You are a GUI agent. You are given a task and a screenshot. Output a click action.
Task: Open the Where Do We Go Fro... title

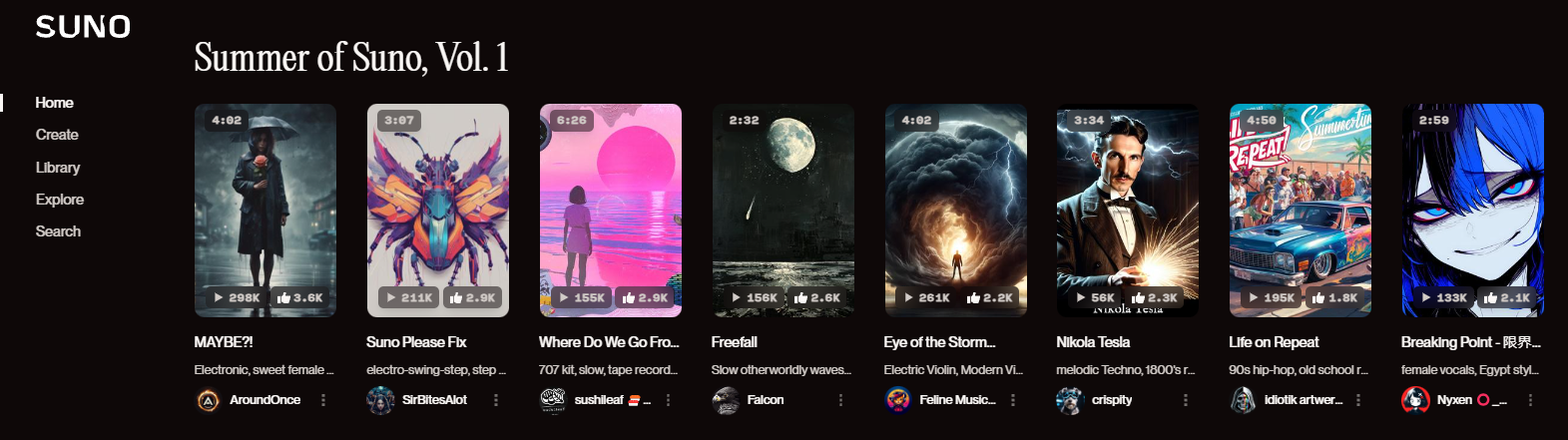click(x=608, y=342)
